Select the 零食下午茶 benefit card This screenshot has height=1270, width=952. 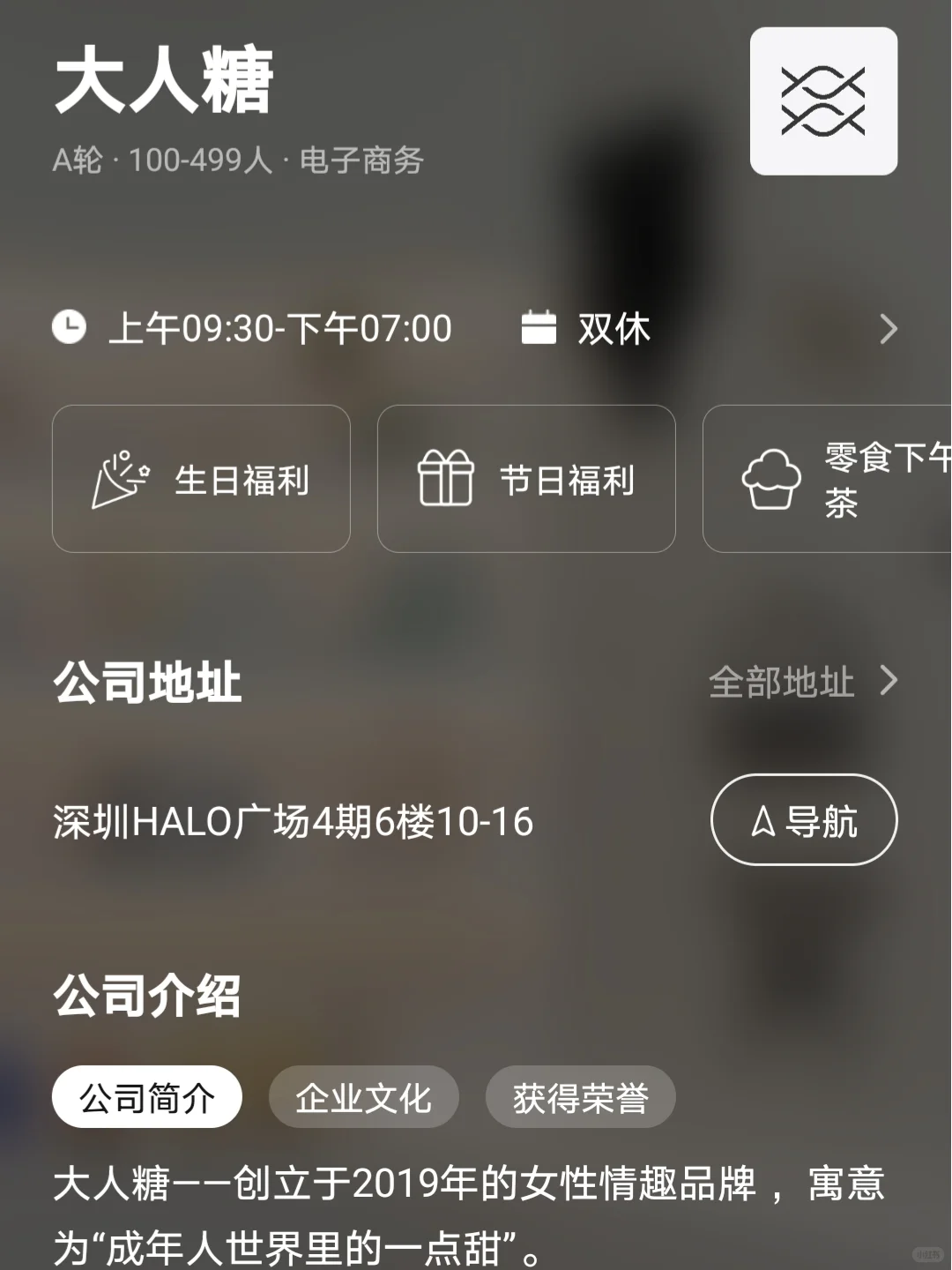coord(827,479)
